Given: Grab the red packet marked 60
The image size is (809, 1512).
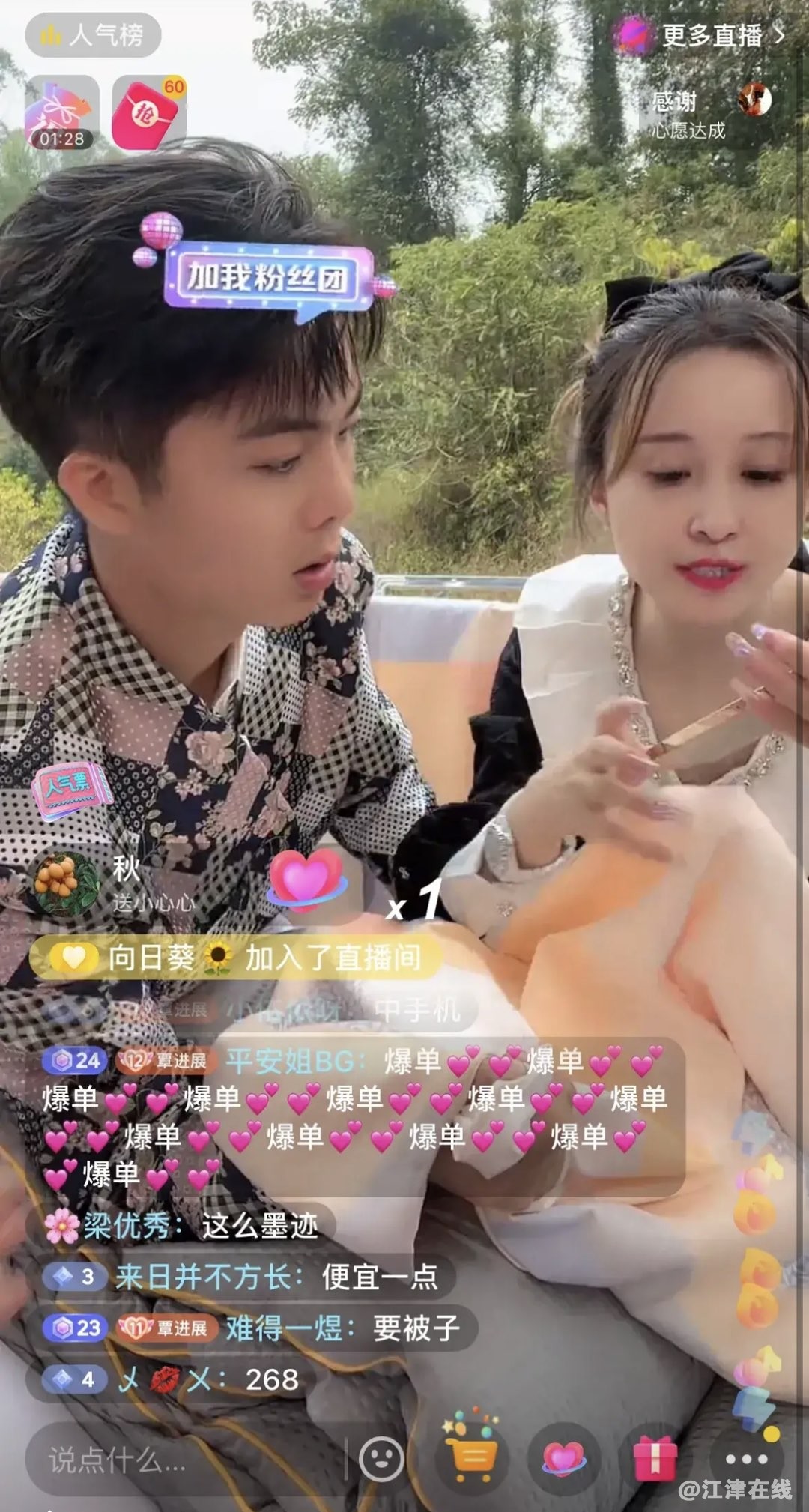Looking at the screenshot, I should 148,112.
